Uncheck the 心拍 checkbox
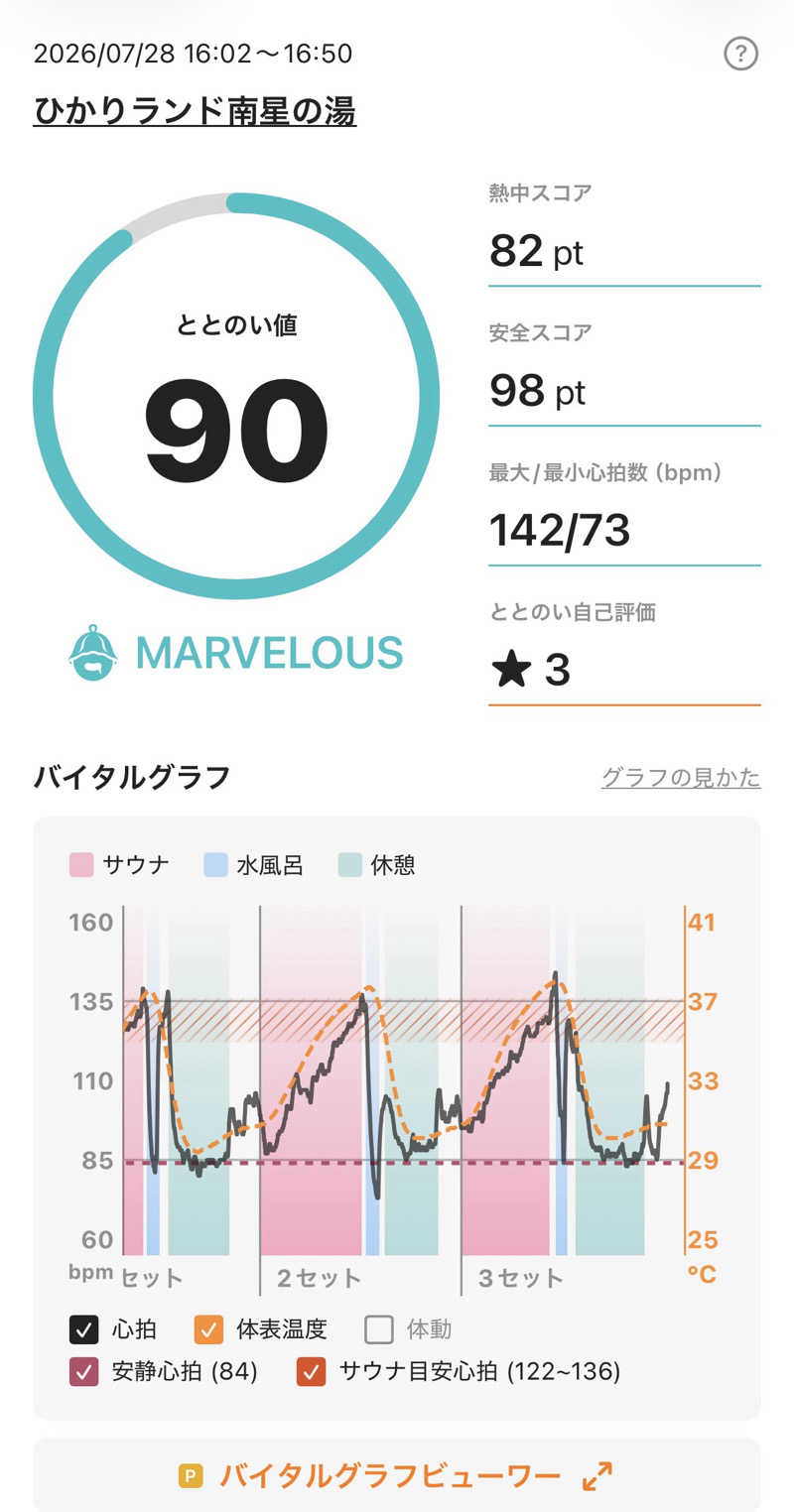794x1512 pixels. click(83, 1328)
